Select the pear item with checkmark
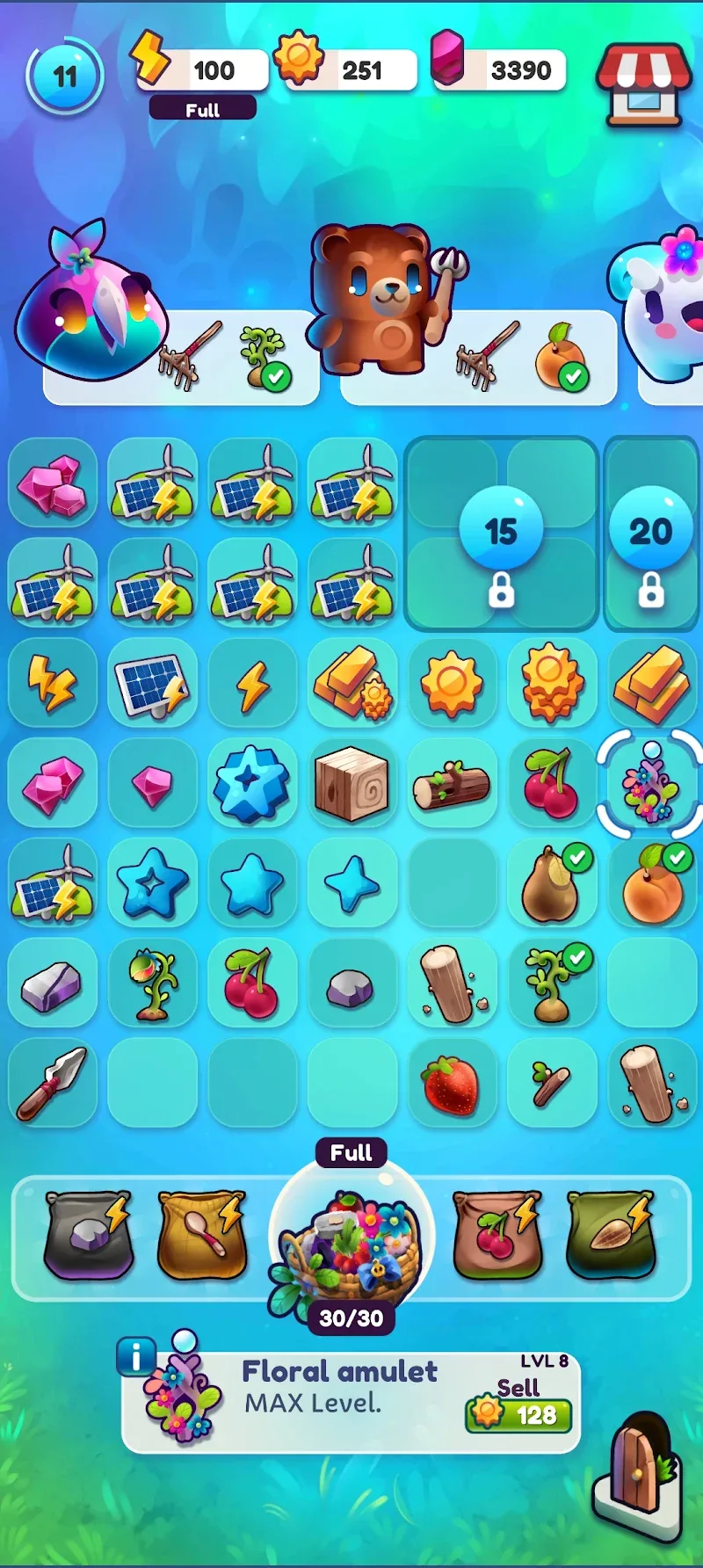 [551, 884]
